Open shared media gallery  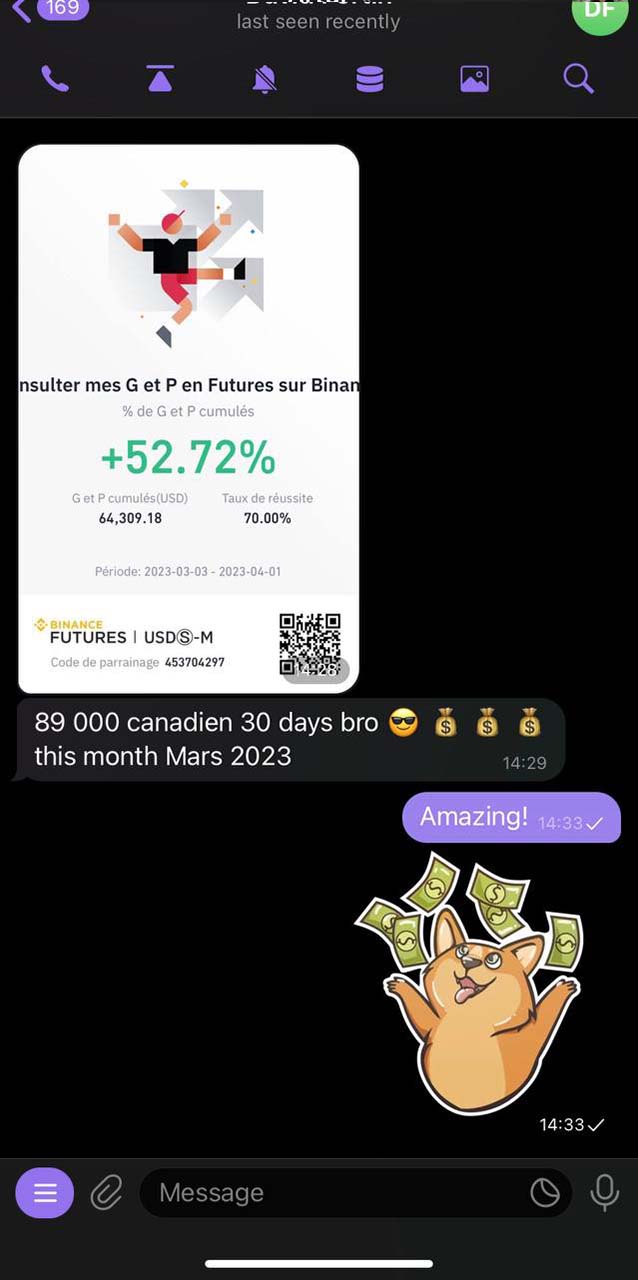coord(474,78)
